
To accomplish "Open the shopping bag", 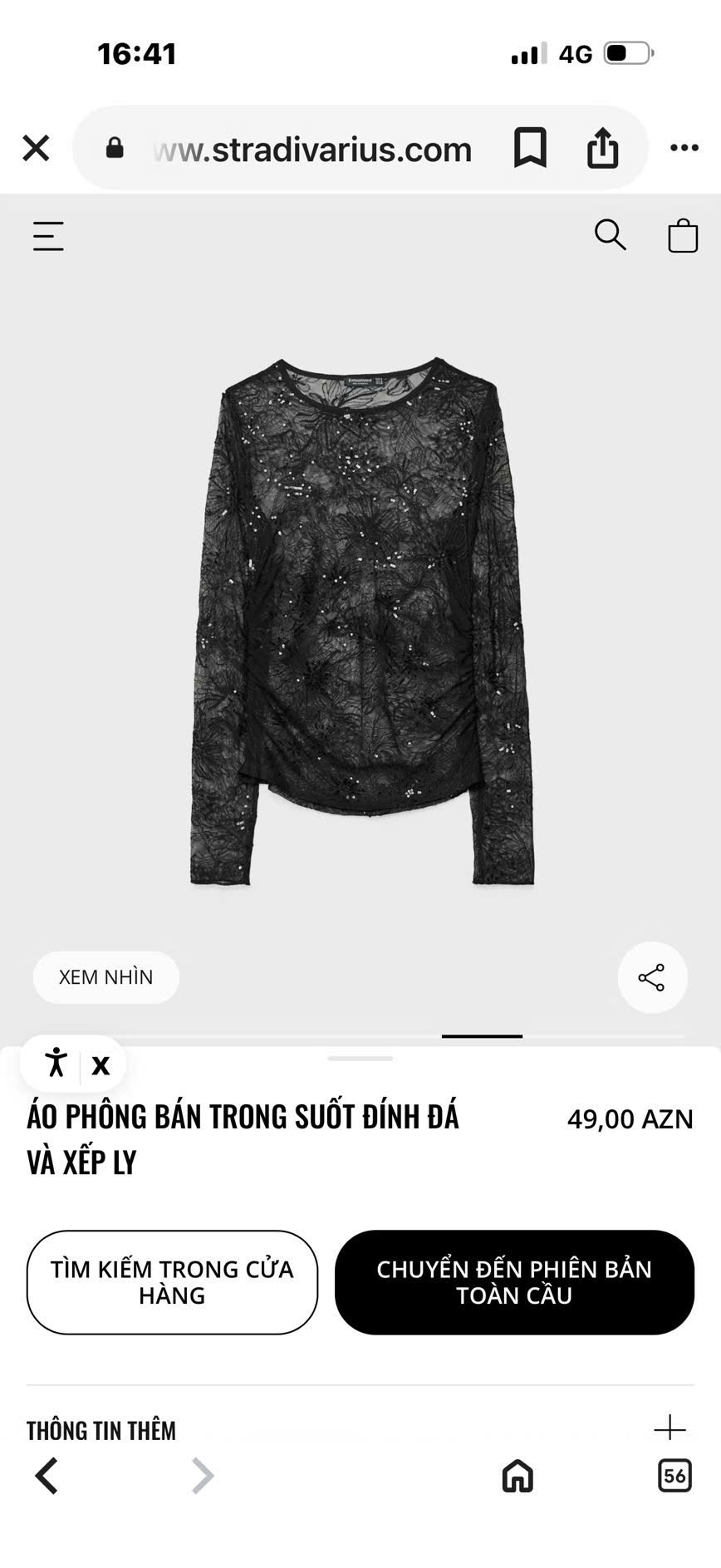I will 683,235.
